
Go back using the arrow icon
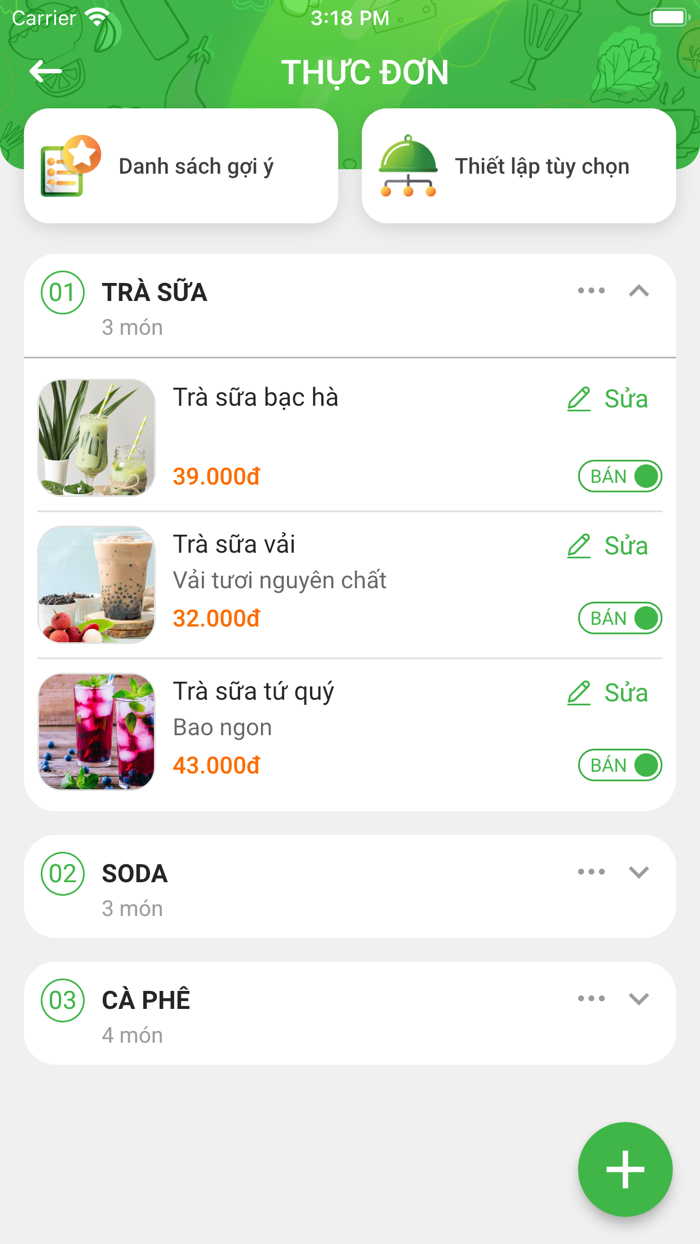click(x=46, y=72)
